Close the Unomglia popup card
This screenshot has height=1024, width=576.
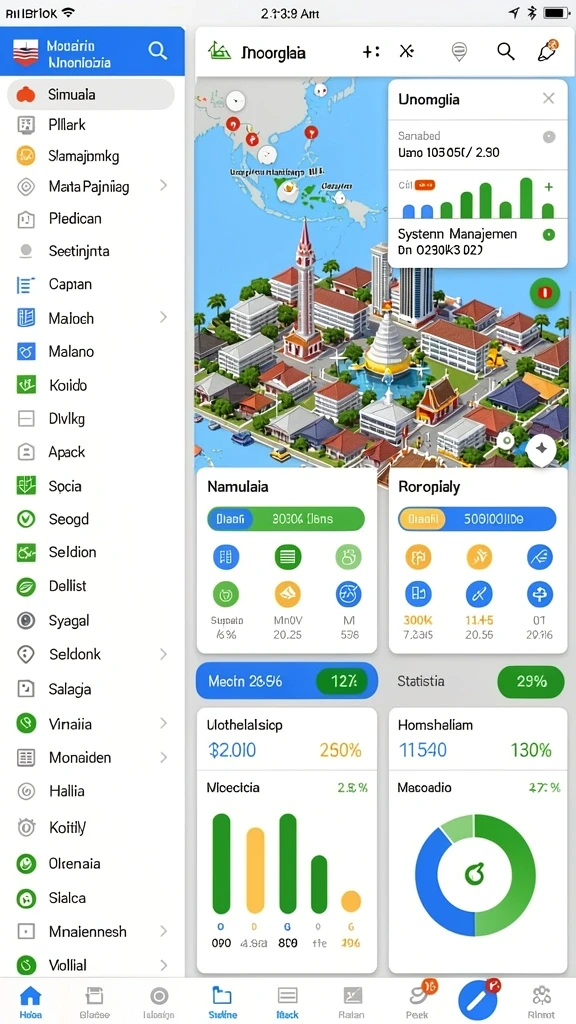point(549,99)
